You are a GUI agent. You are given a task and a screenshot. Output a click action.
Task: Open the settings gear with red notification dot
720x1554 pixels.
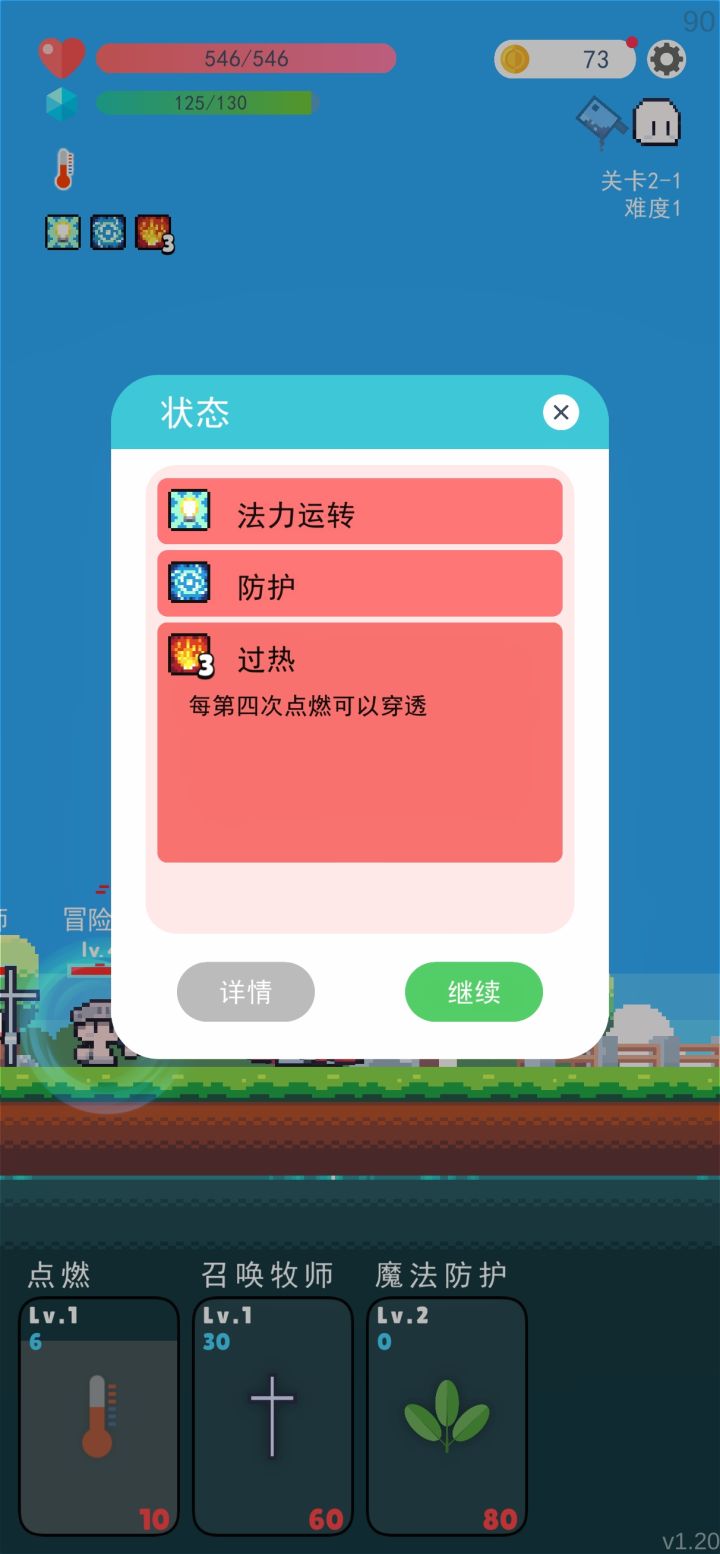tap(667, 59)
